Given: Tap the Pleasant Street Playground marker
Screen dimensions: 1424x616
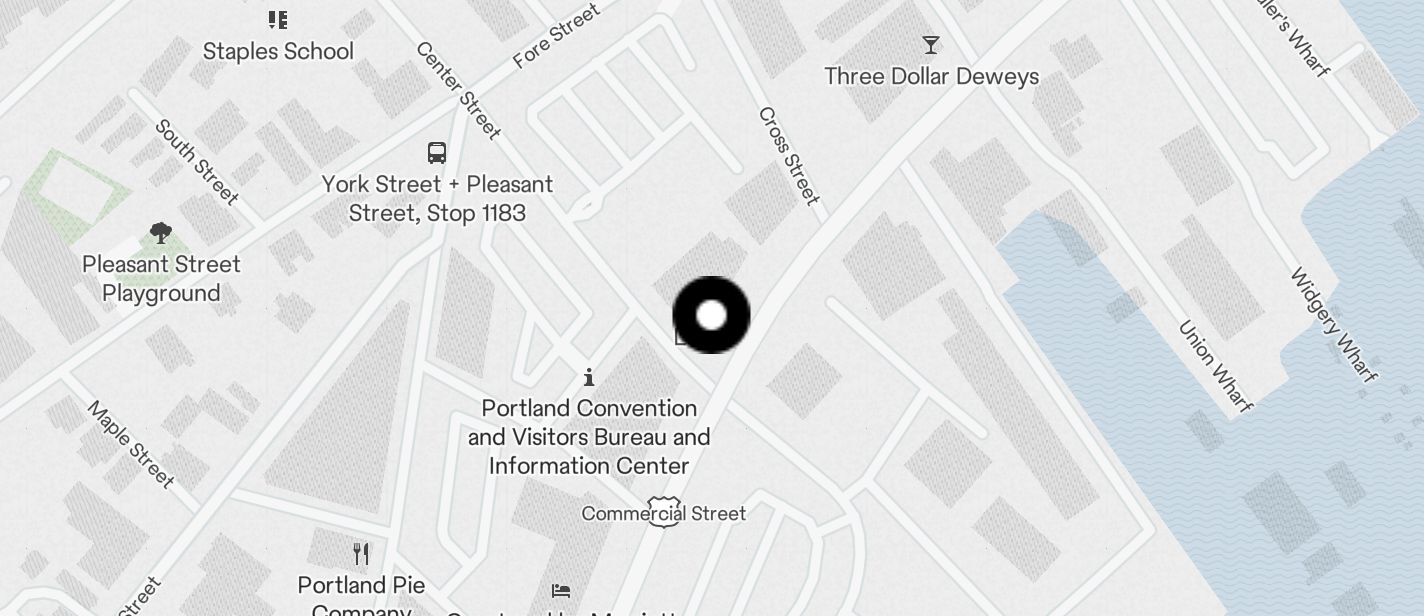Looking at the screenshot, I should tap(160, 234).
